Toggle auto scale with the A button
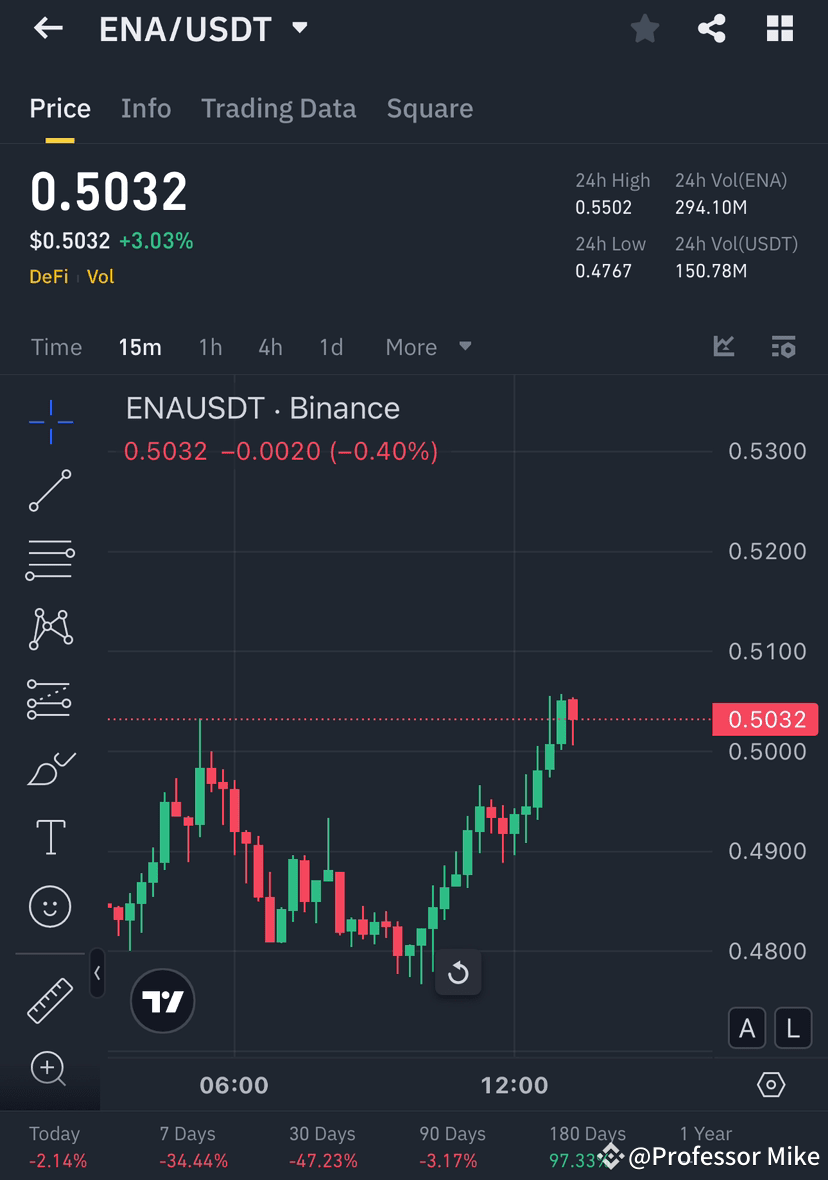The width and height of the screenshot is (828, 1180). 747,1028
